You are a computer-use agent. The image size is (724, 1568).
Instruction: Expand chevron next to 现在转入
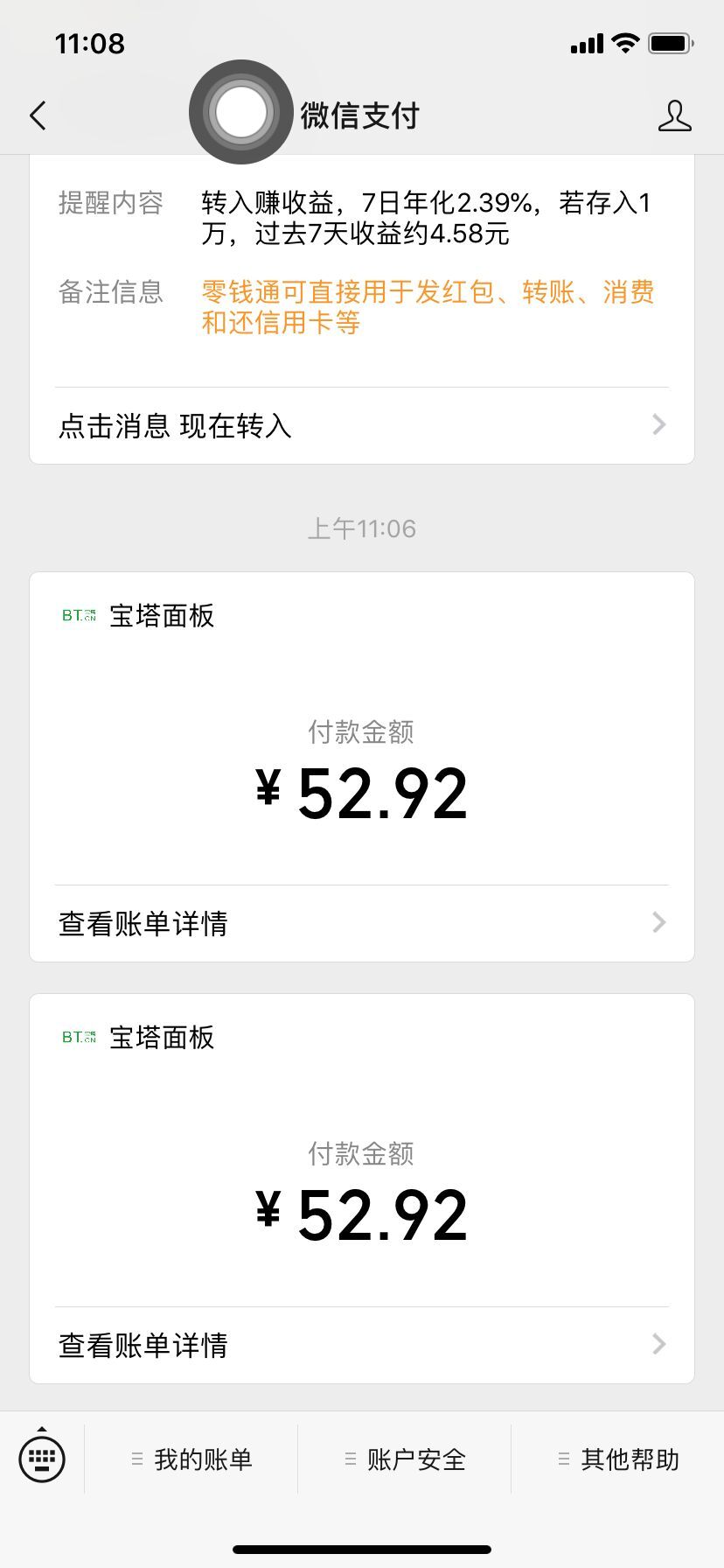pyautogui.click(x=658, y=424)
